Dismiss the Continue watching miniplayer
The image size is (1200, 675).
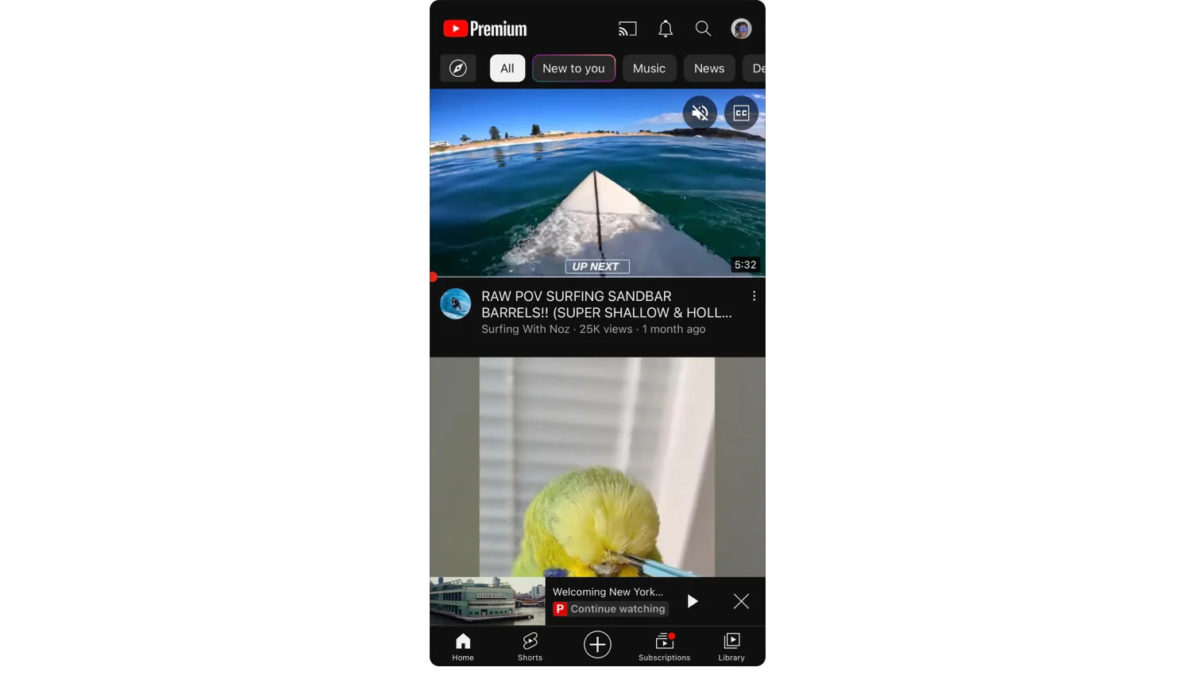(741, 601)
